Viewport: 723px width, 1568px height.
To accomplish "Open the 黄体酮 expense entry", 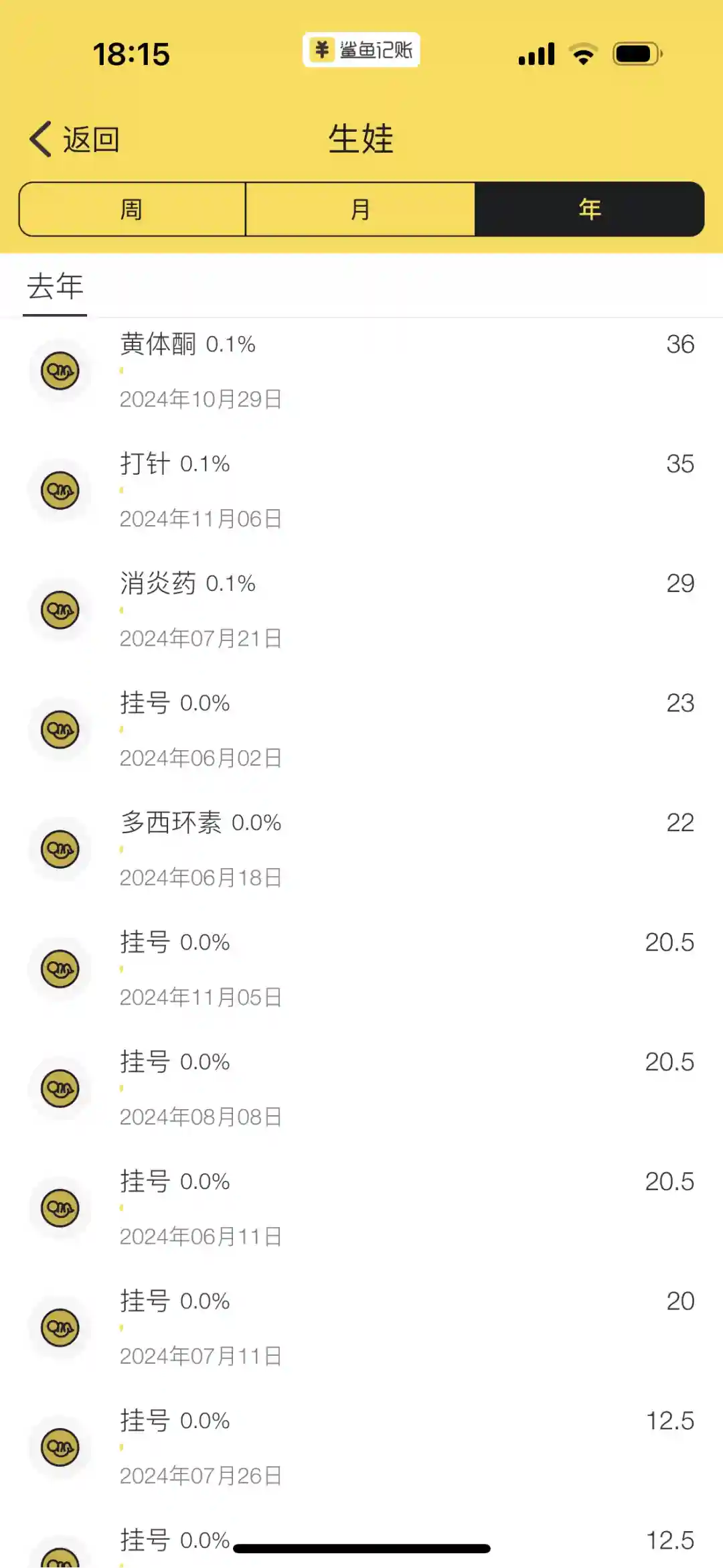I will coord(361,370).
